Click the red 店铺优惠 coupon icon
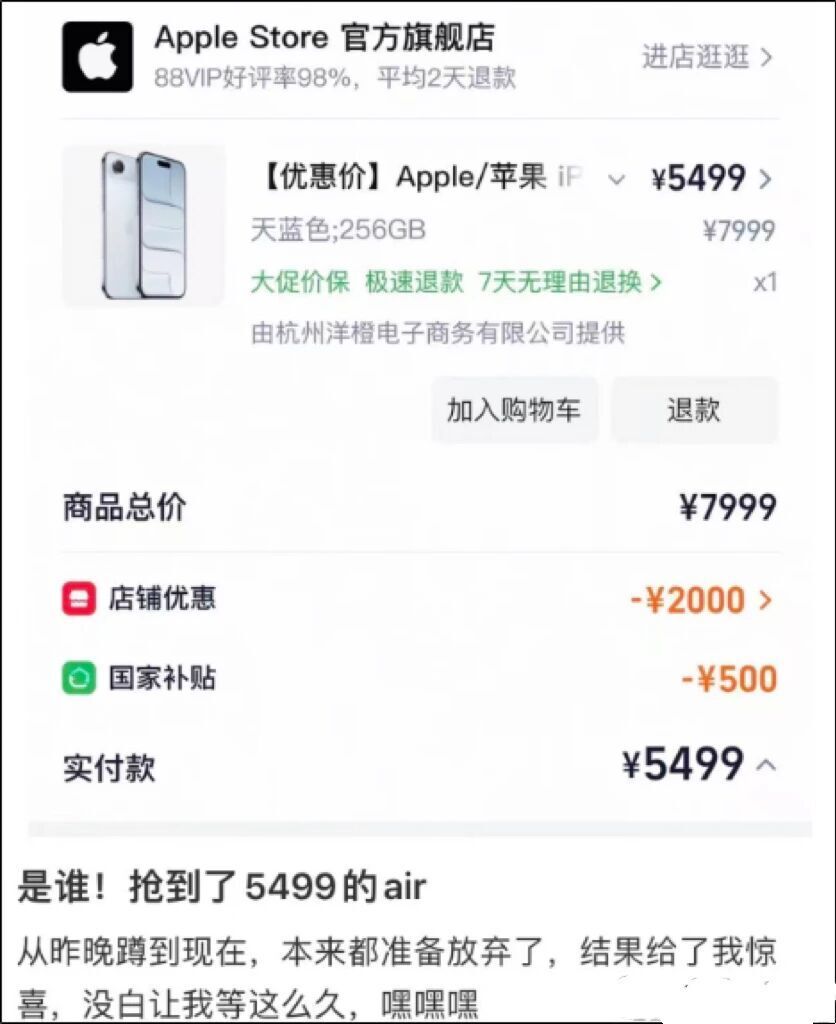This screenshot has height=1024, width=836. pos(79,599)
